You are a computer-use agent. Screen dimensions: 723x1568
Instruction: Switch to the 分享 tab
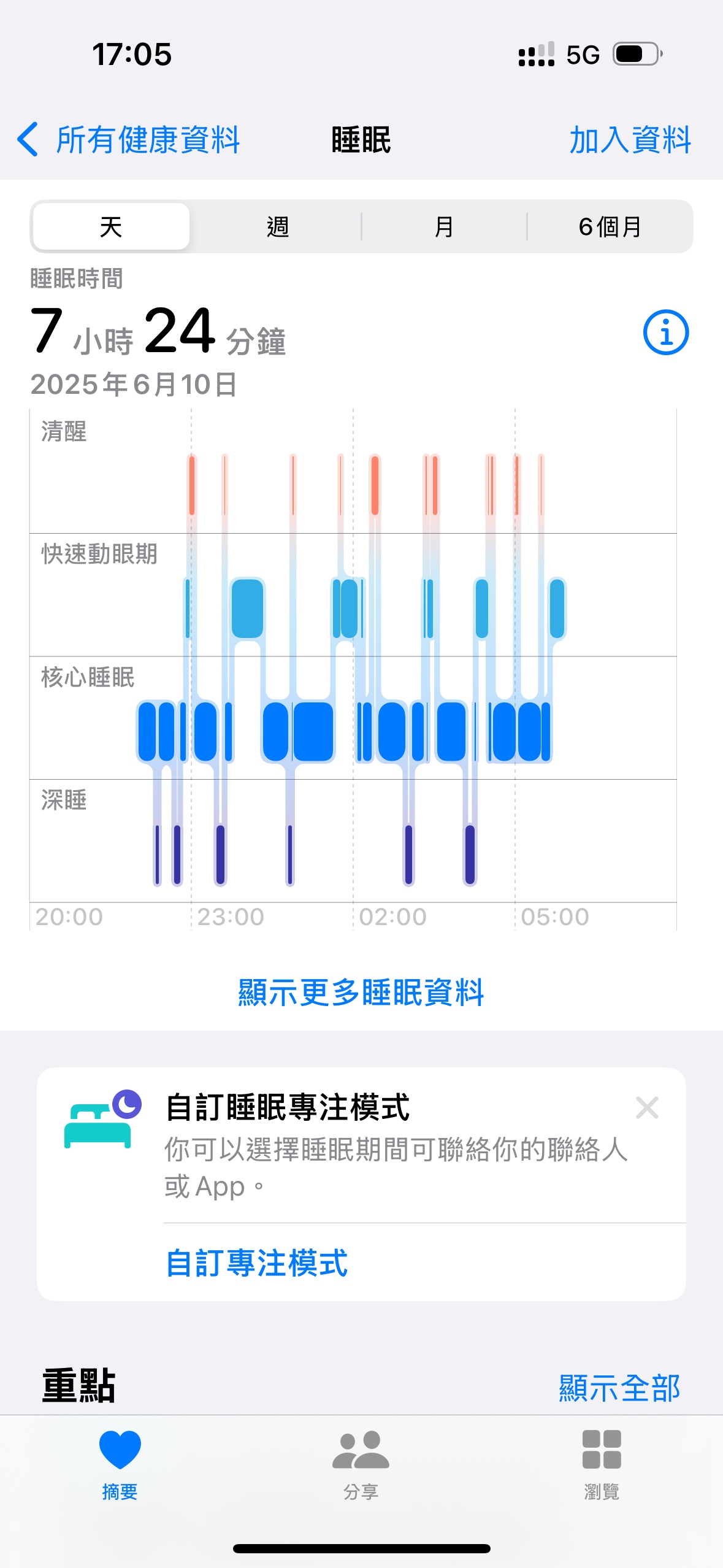coord(361,1465)
